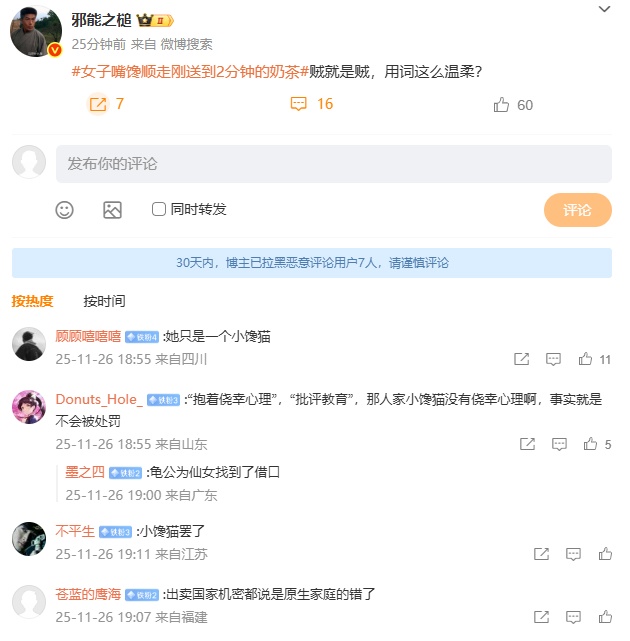
Task: Open 墨之四's profile link
Action: pyautogui.click(x=85, y=472)
